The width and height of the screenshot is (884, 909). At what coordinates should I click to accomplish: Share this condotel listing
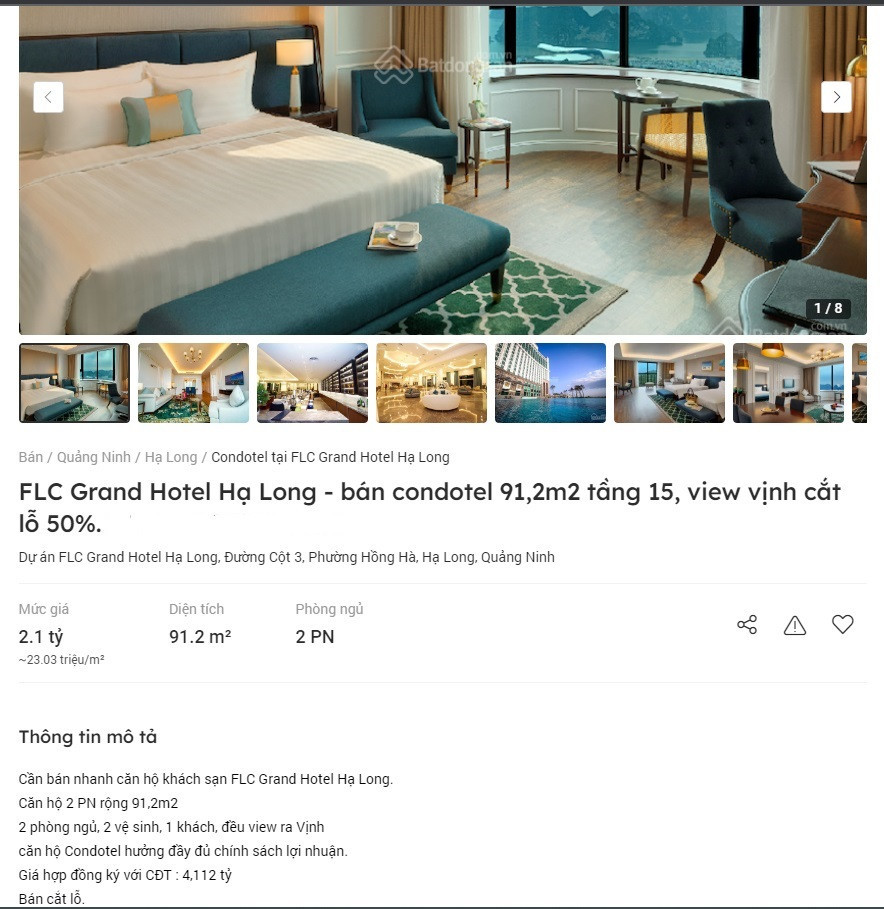point(747,625)
